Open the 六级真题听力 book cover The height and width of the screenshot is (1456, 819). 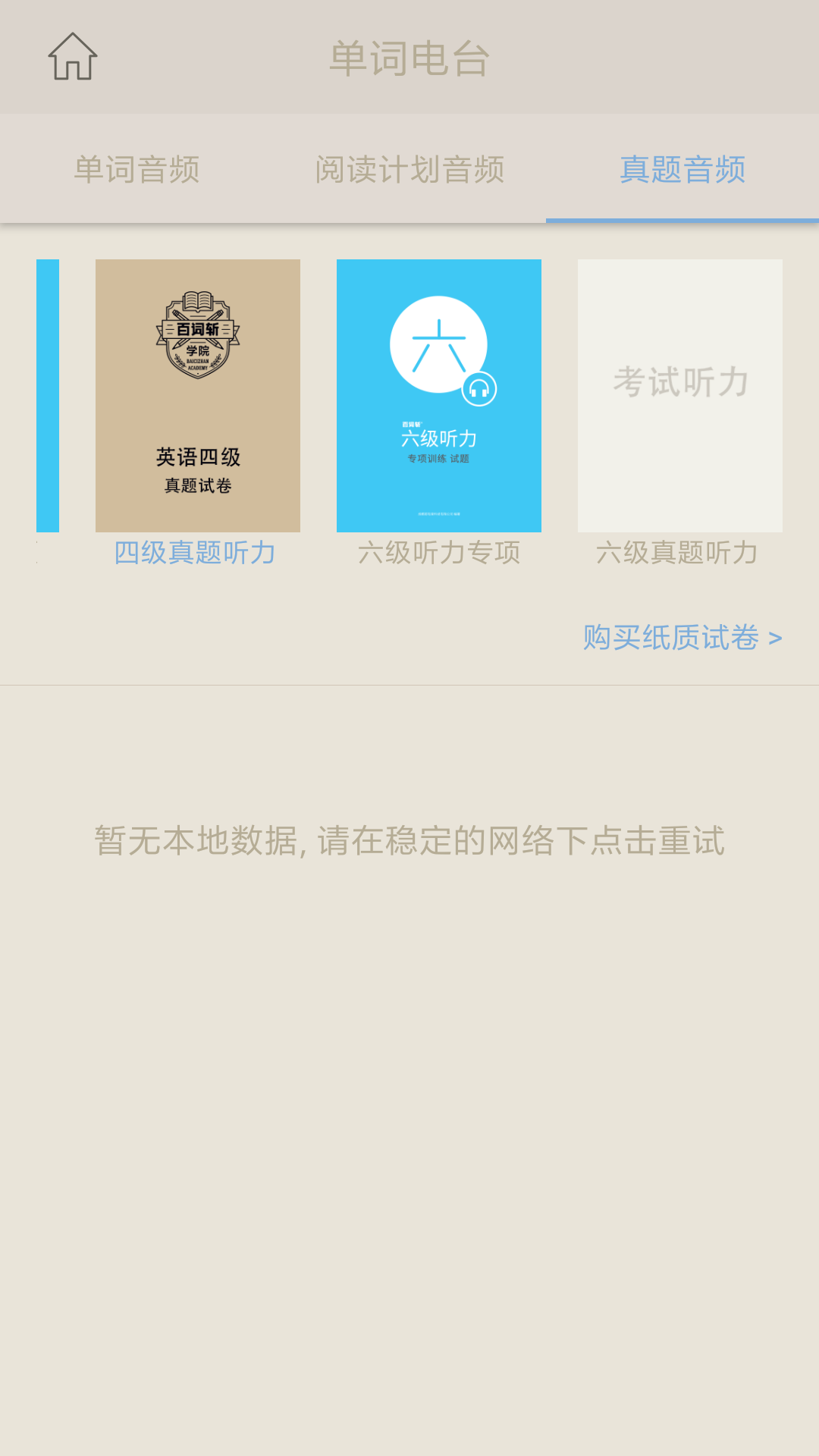[x=680, y=396]
